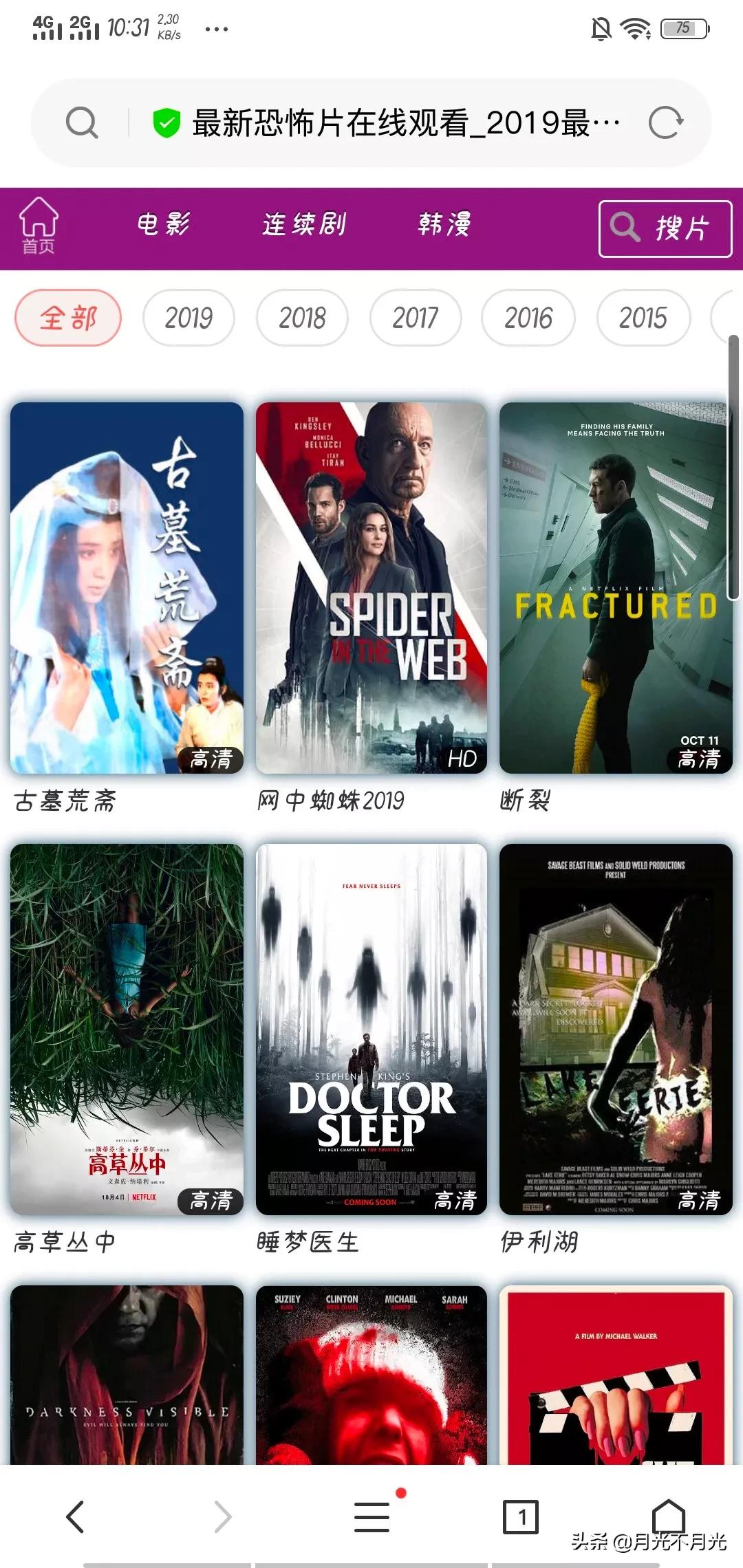Reload the page with the refresh icon
This screenshot has width=743, height=1568.
click(x=665, y=123)
